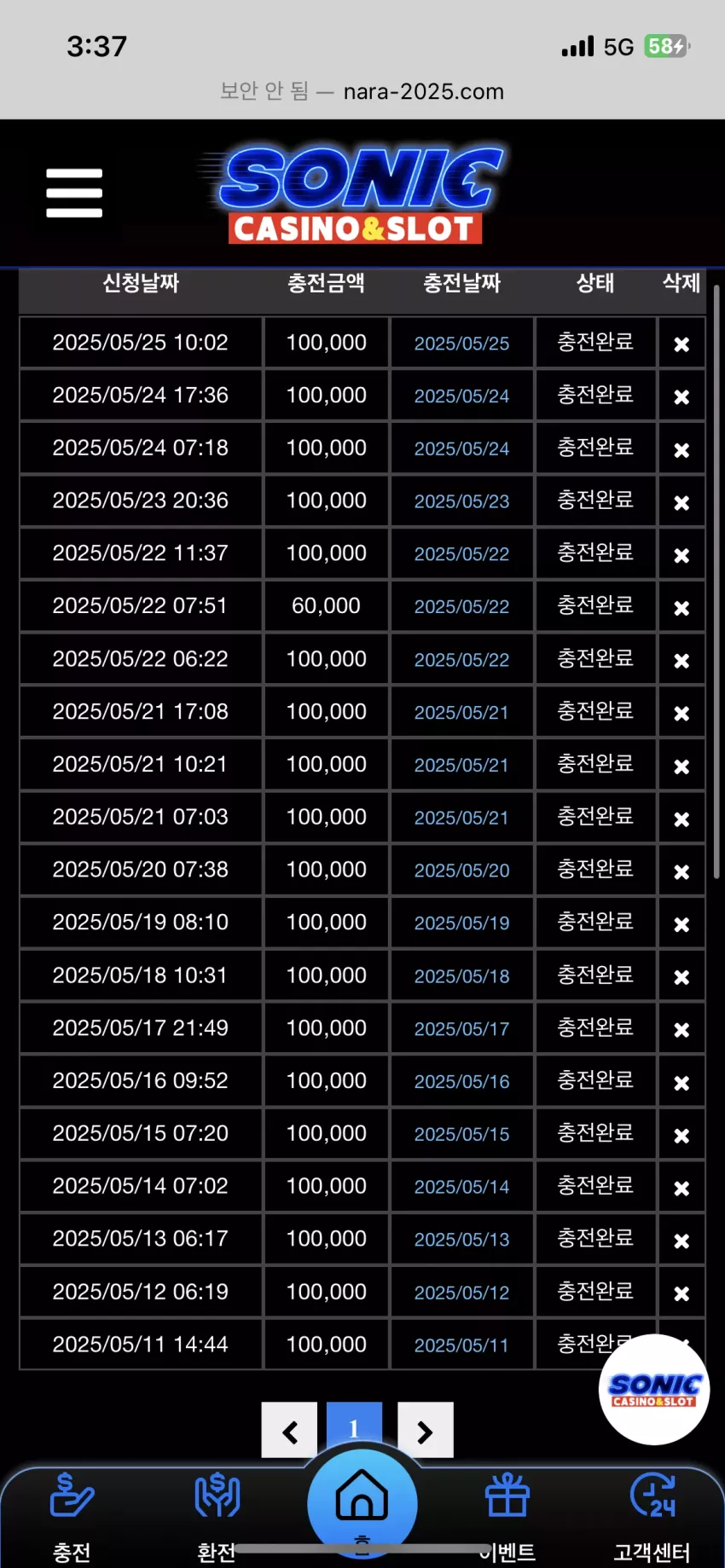Viewport: 725px width, 1568px height.
Task: Go to the home tab
Action: point(362,1502)
